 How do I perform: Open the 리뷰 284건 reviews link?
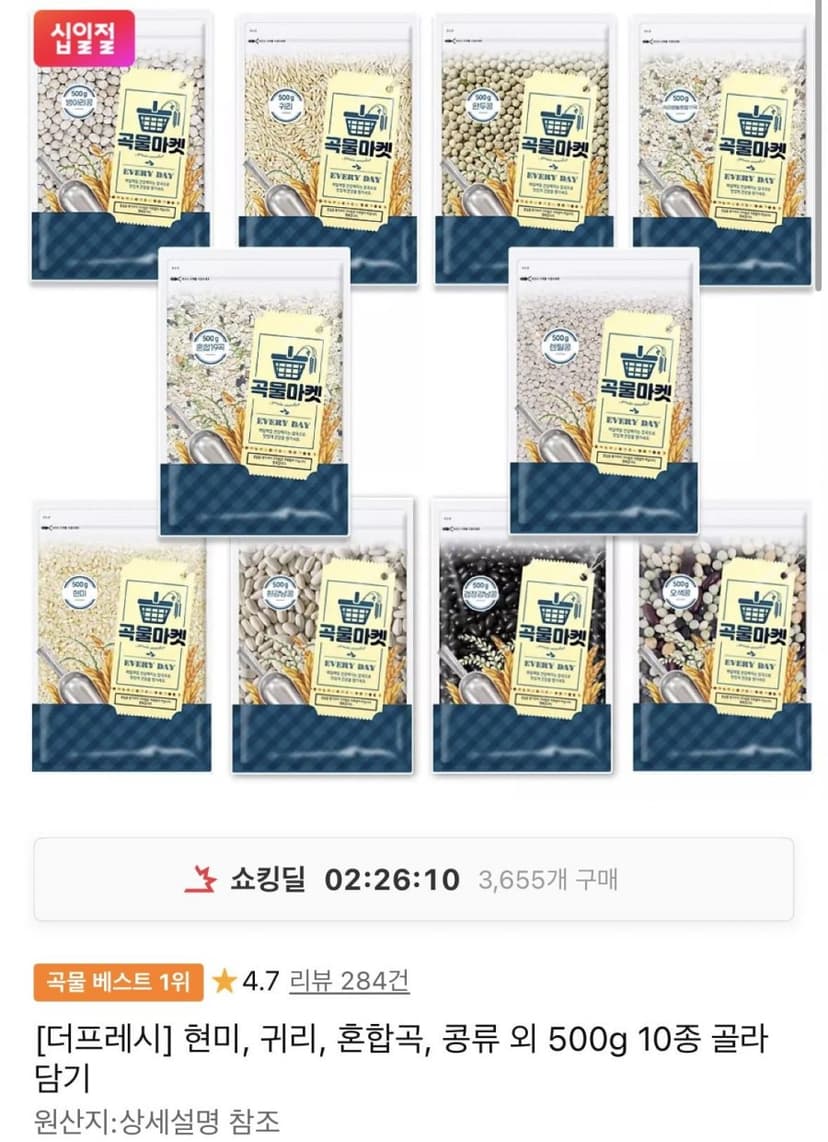click(x=349, y=981)
